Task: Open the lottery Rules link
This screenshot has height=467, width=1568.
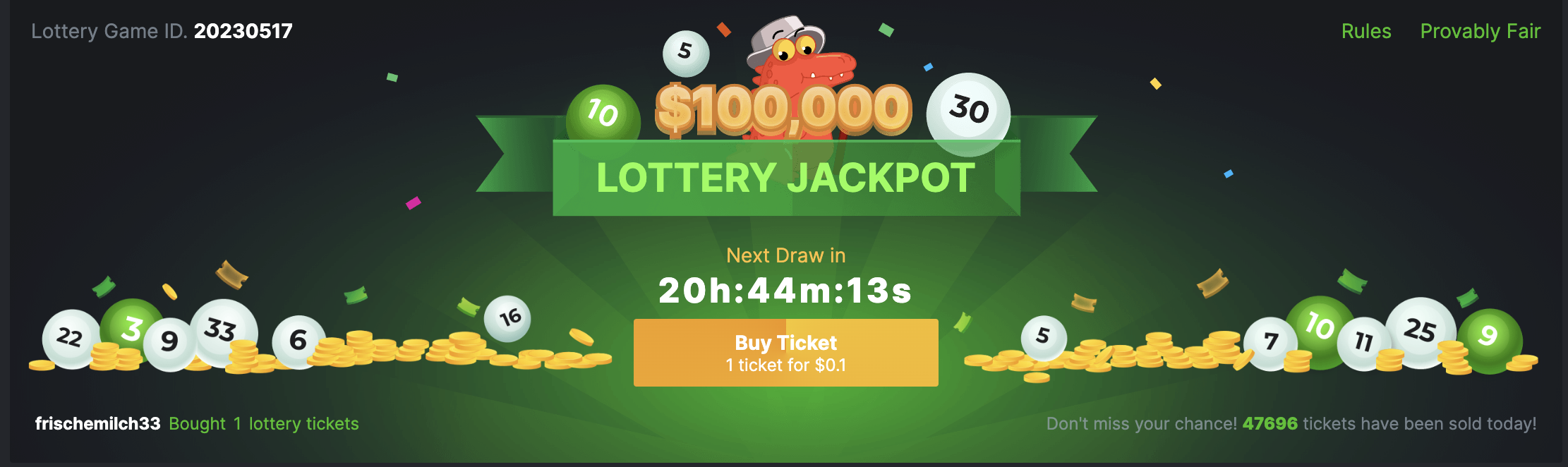Action: click(1365, 31)
